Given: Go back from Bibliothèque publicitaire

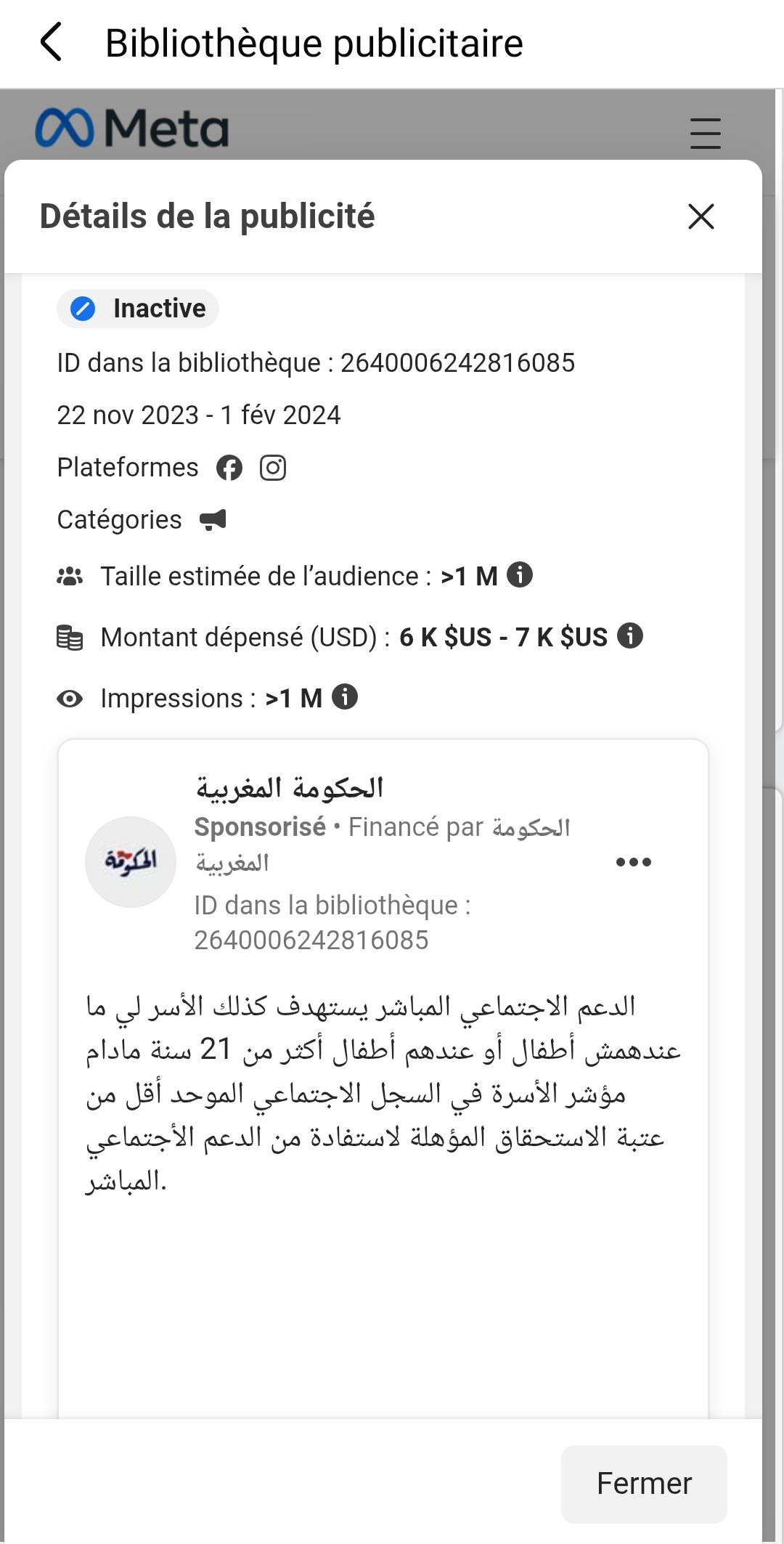Looking at the screenshot, I should (x=51, y=42).
